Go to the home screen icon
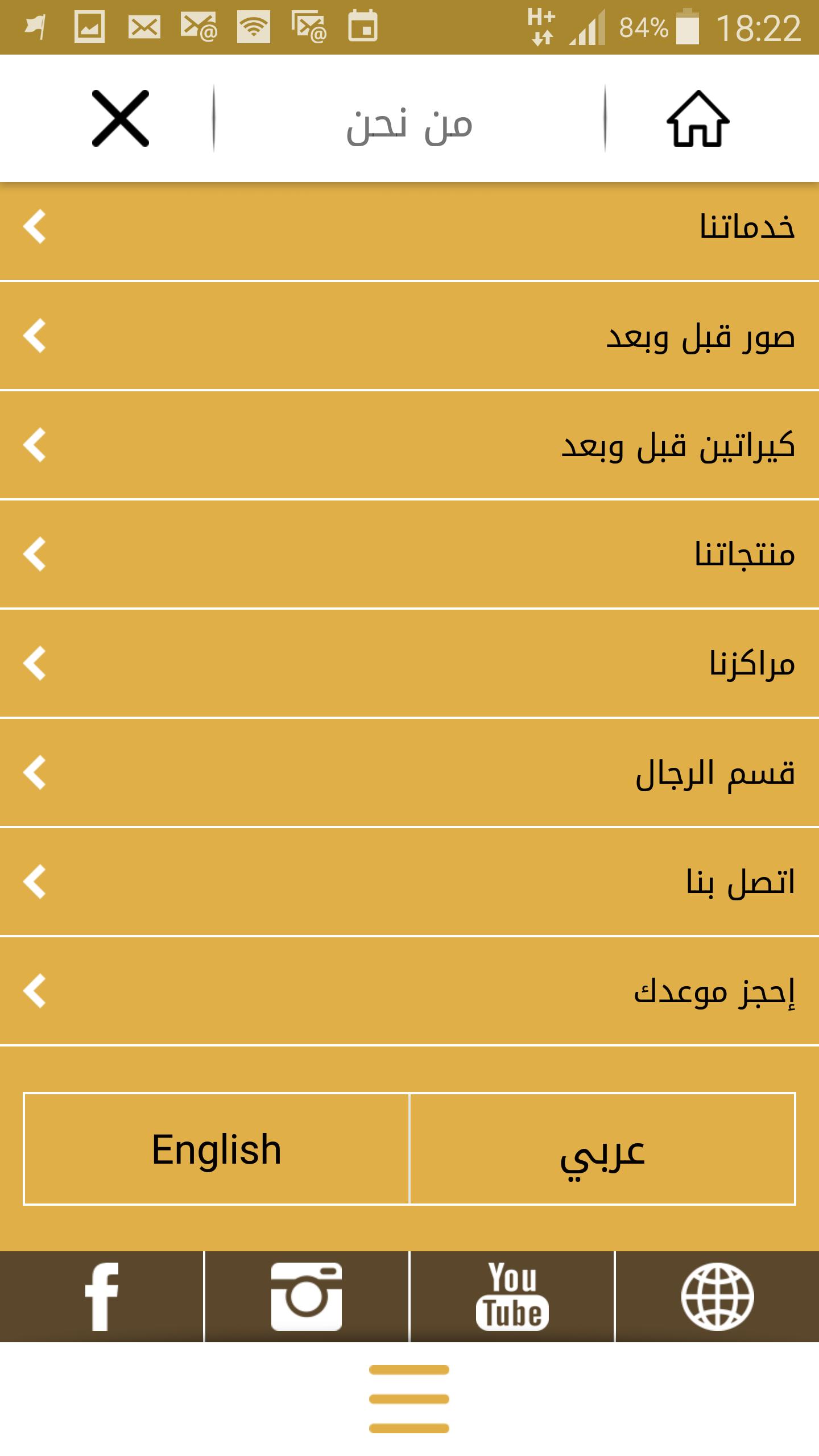This screenshot has height=1456, width=819. pos(697,118)
